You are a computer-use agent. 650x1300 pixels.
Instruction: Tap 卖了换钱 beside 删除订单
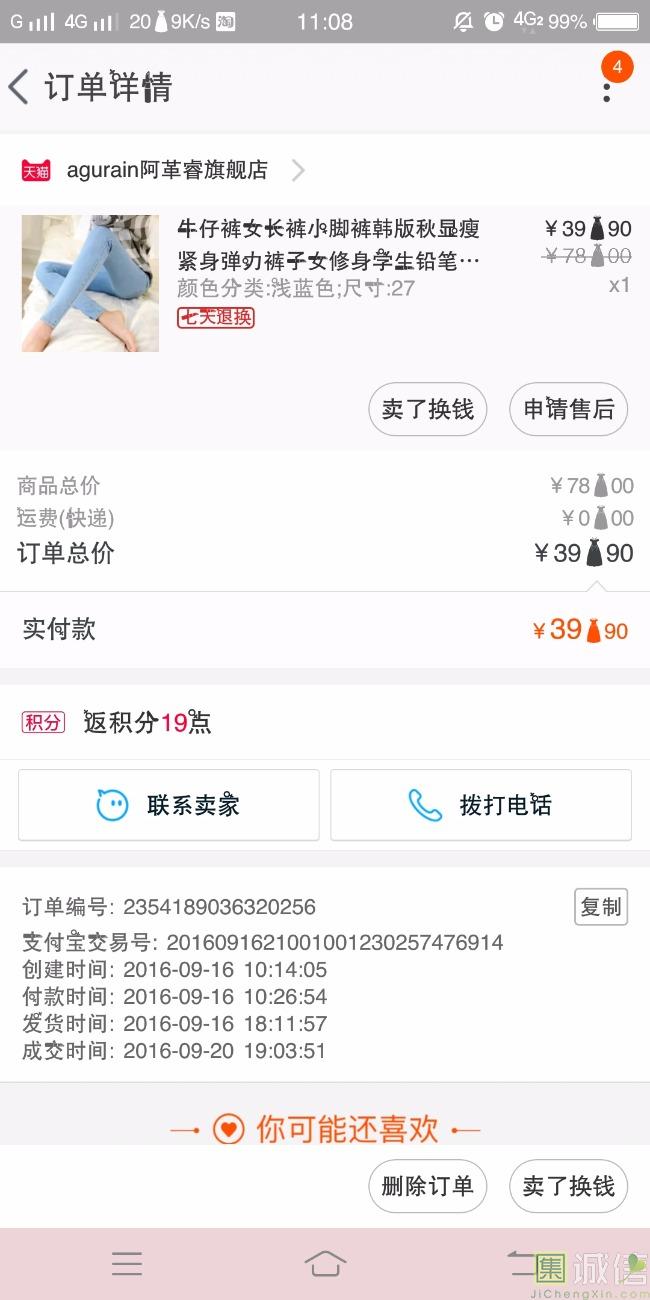[568, 1187]
